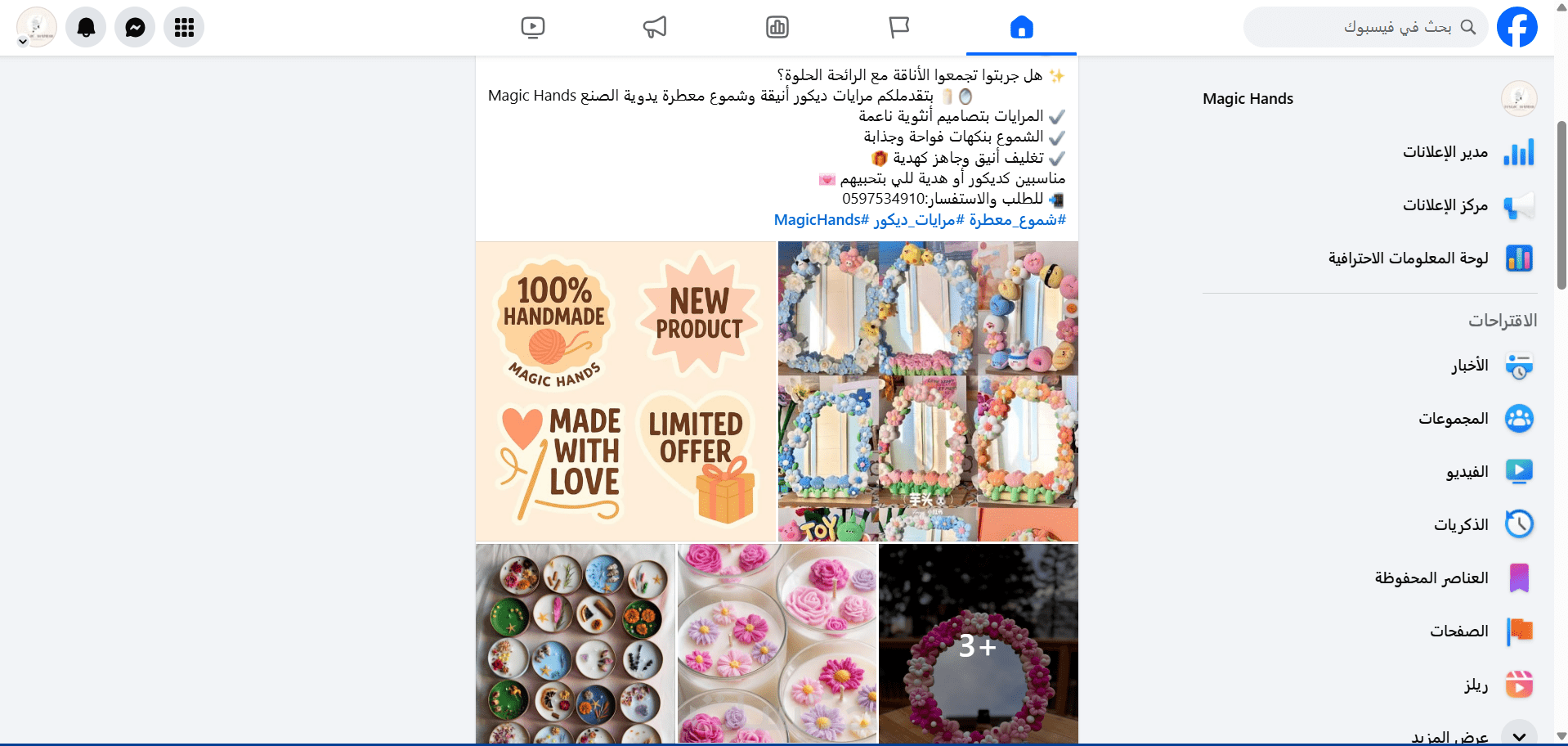Image resolution: width=1568 pixels, height=746 pixels.
Task: View the 3+ more photos tile
Action: (x=978, y=645)
